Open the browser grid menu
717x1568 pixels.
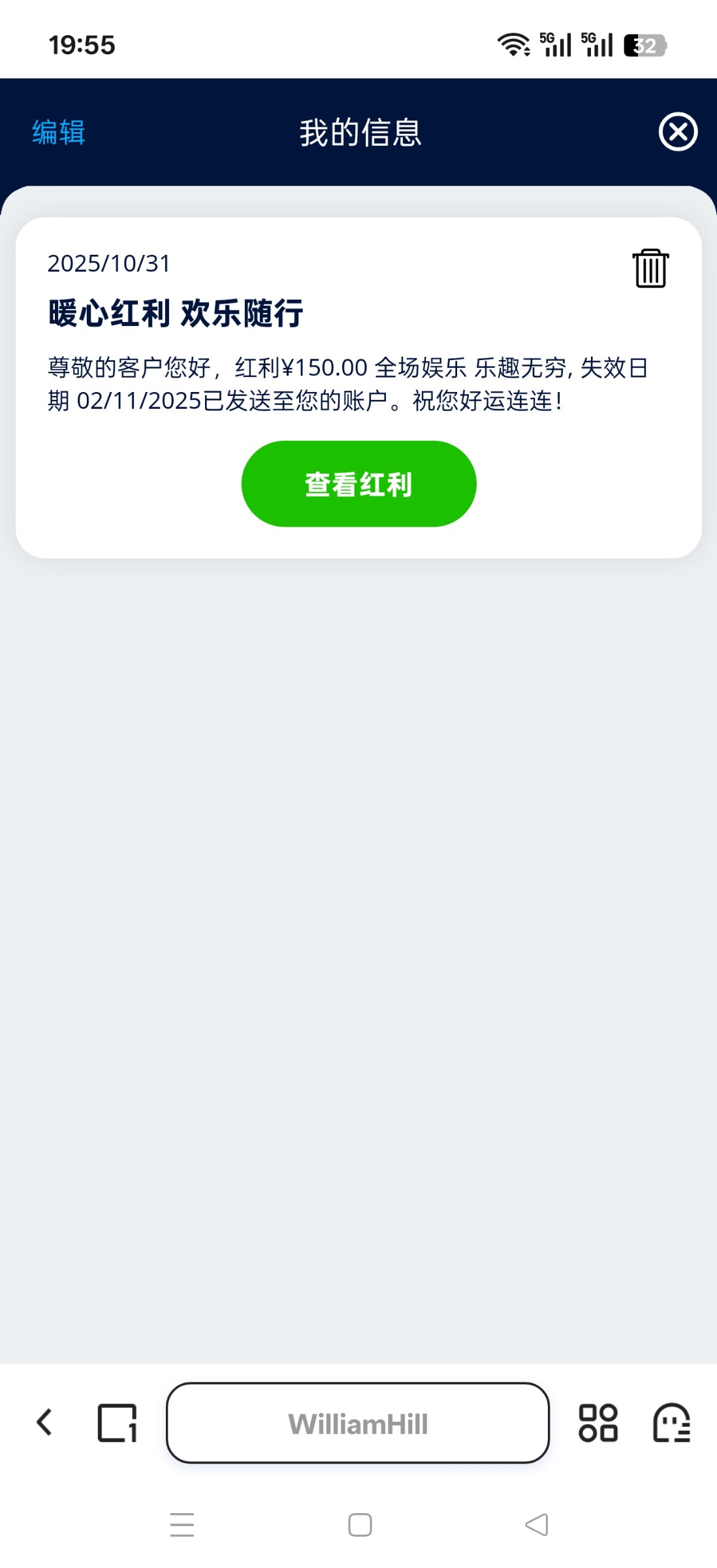(597, 1422)
